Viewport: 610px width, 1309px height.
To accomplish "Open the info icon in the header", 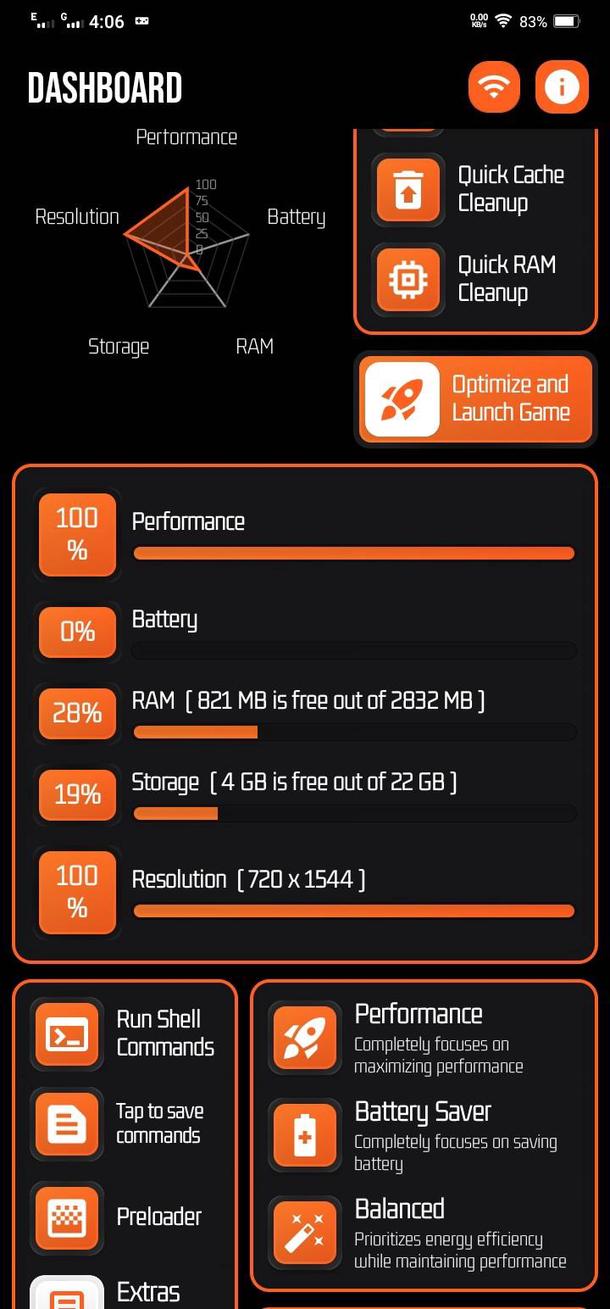I will tap(562, 87).
